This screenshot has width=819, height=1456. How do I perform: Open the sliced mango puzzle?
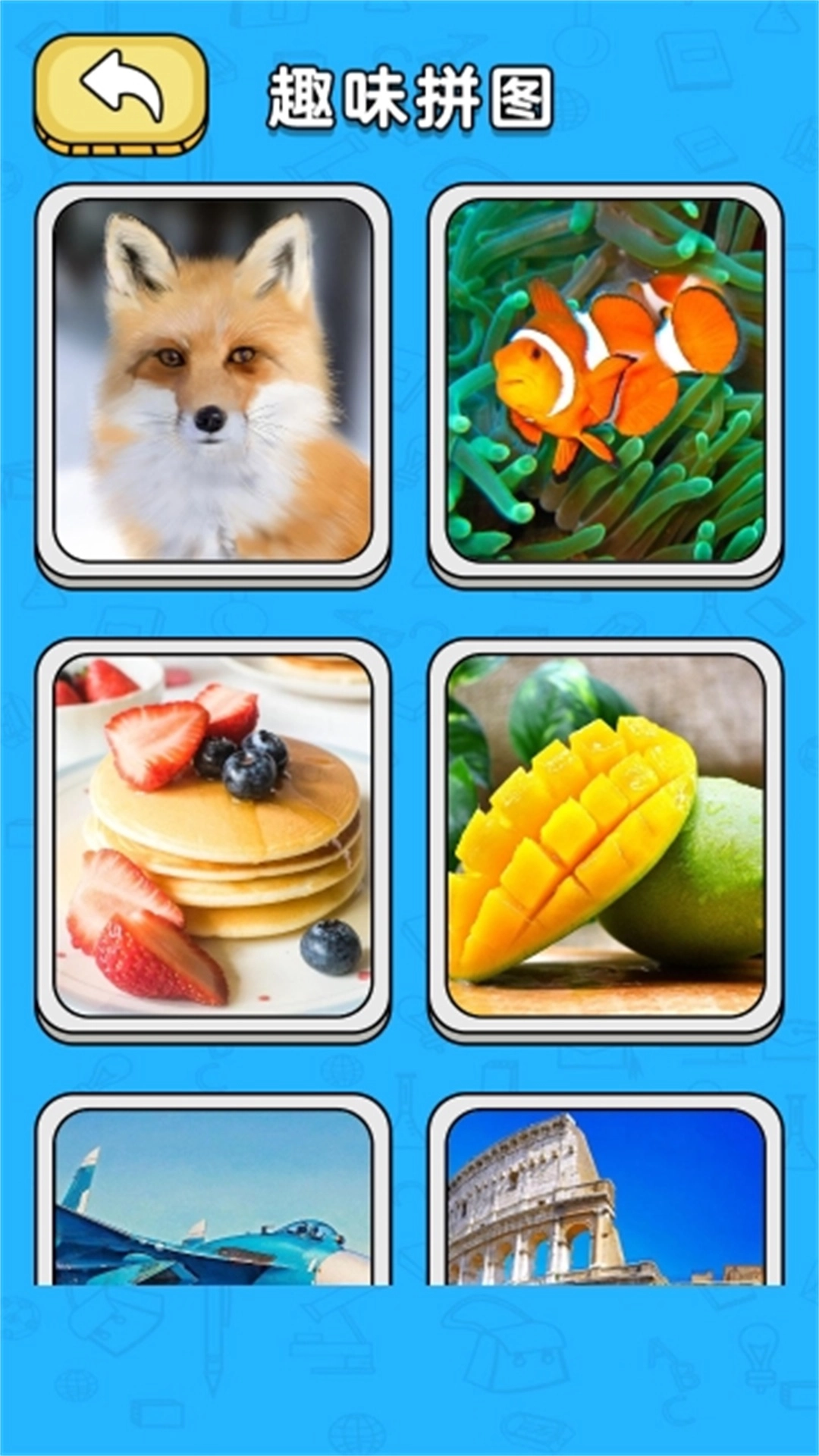click(x=605, y=836)
